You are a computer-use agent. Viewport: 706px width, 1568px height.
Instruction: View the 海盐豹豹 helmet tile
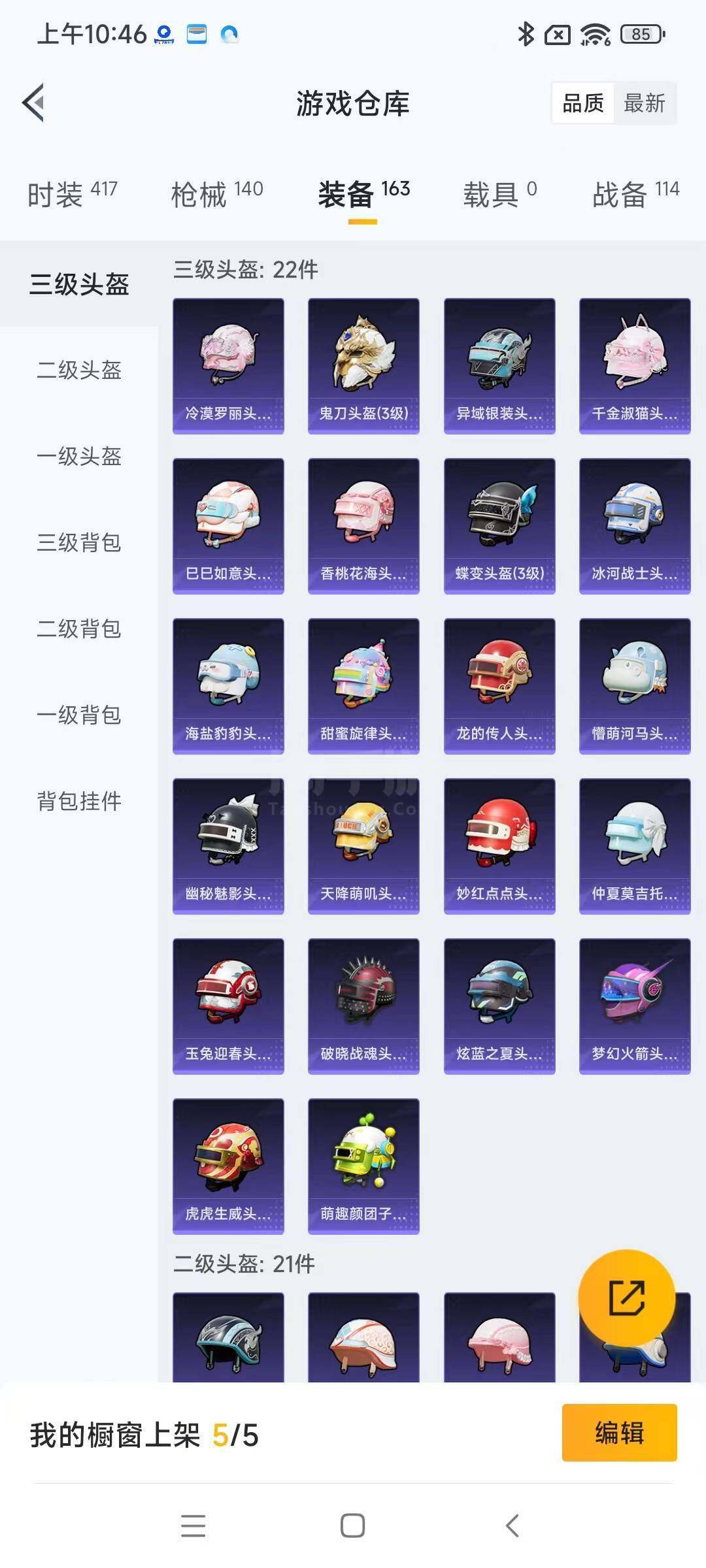click(x=228, y=686)
